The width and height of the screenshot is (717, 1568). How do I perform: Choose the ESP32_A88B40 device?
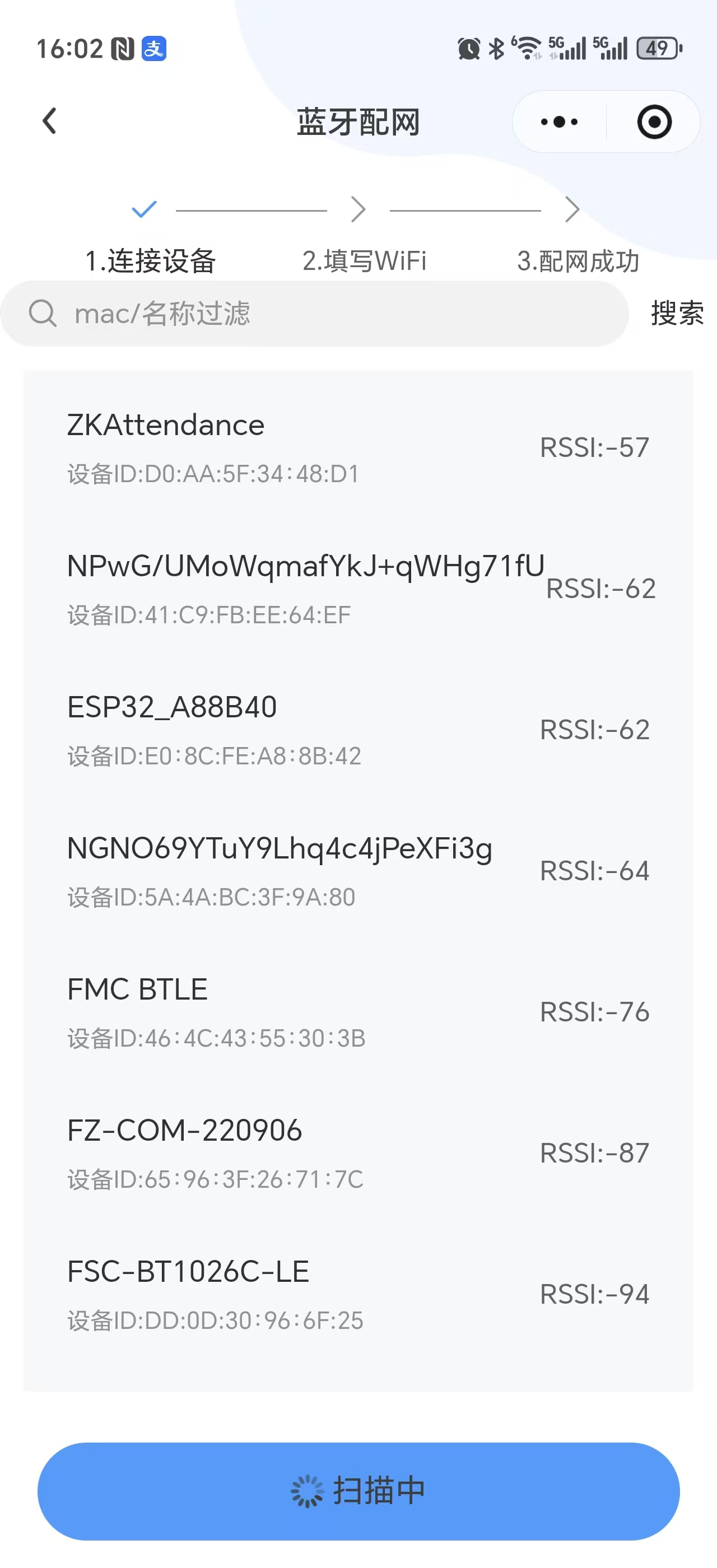358,730
